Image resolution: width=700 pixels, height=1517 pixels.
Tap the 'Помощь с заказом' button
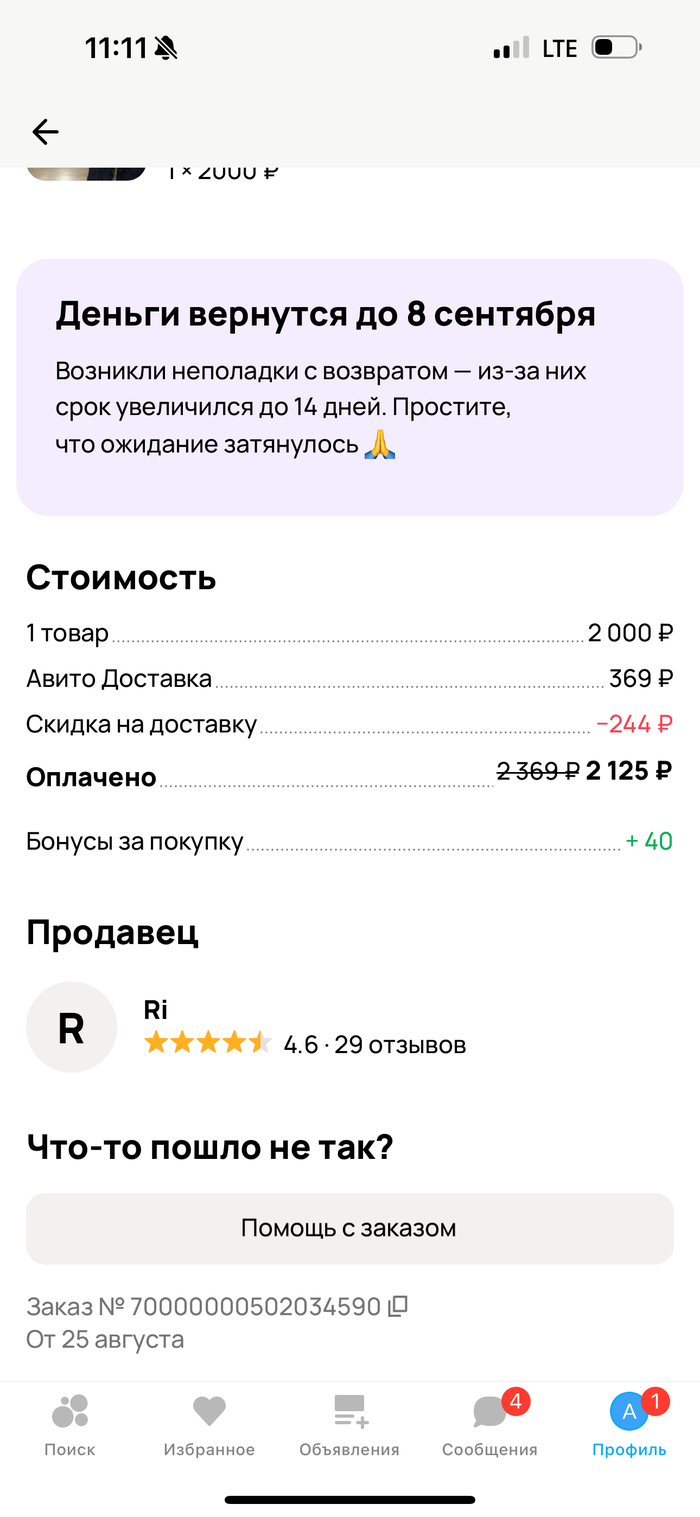349,1228
